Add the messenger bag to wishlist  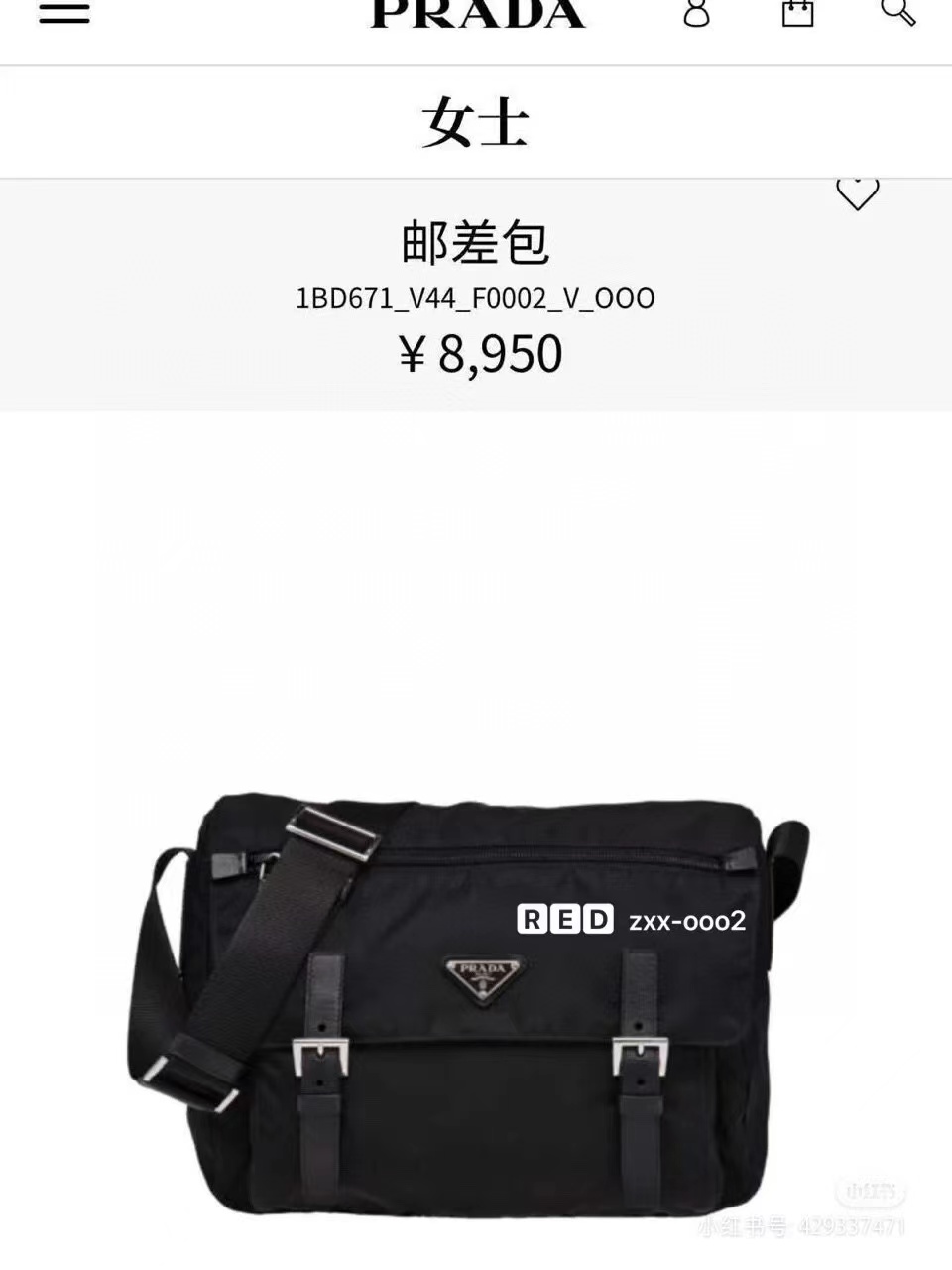857,192
